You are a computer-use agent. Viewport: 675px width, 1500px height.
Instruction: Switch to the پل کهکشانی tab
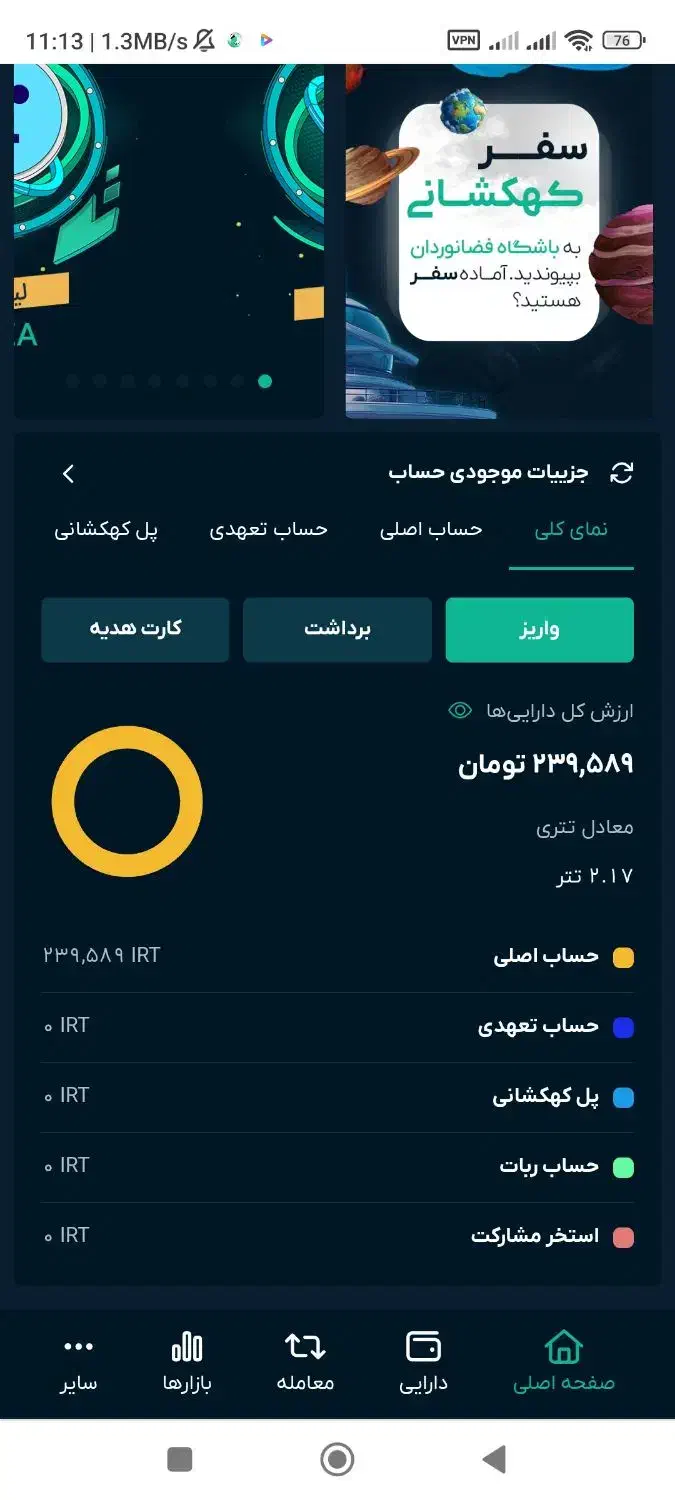point(107,530)
